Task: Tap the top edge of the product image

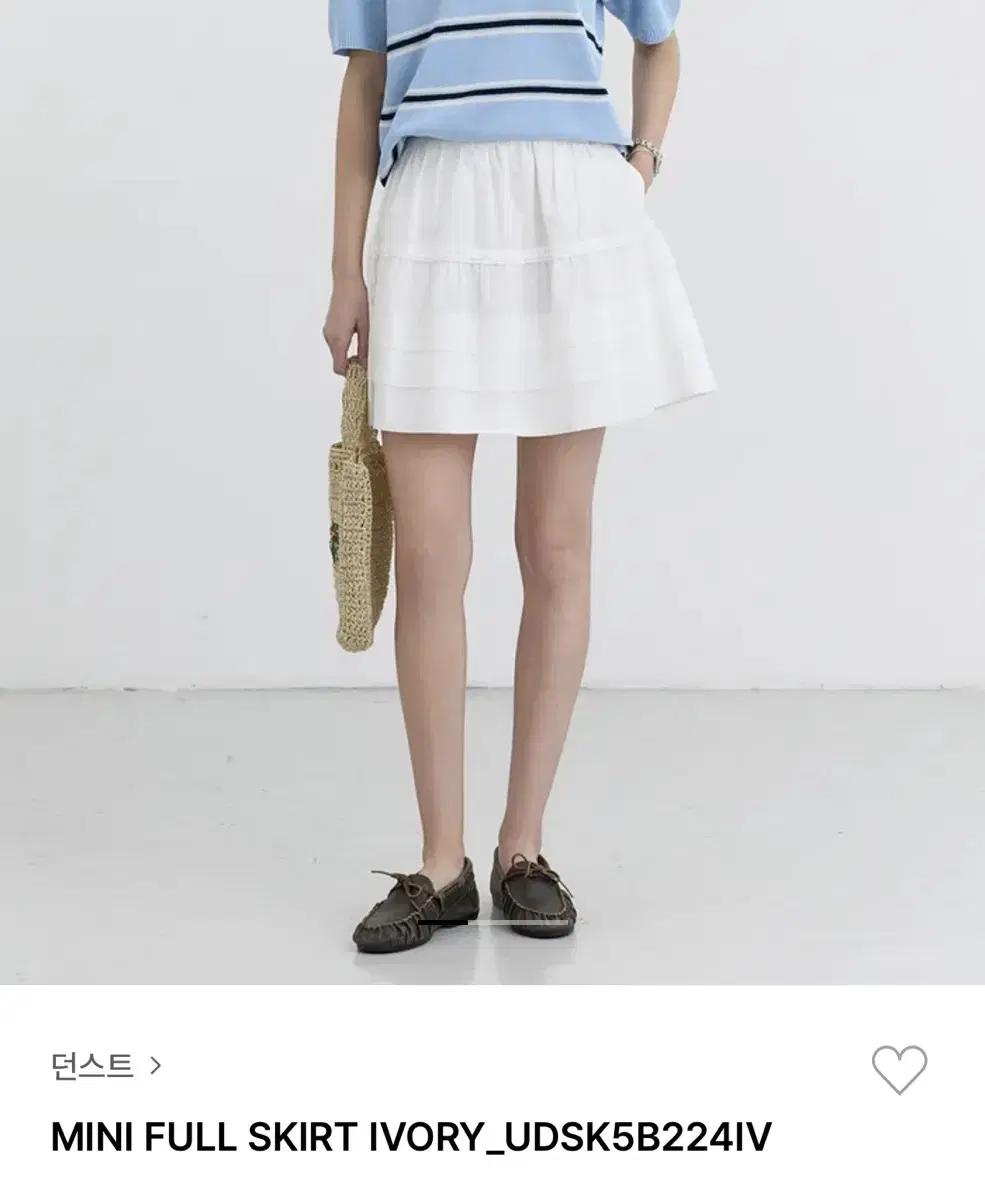Action: point(492,10)
